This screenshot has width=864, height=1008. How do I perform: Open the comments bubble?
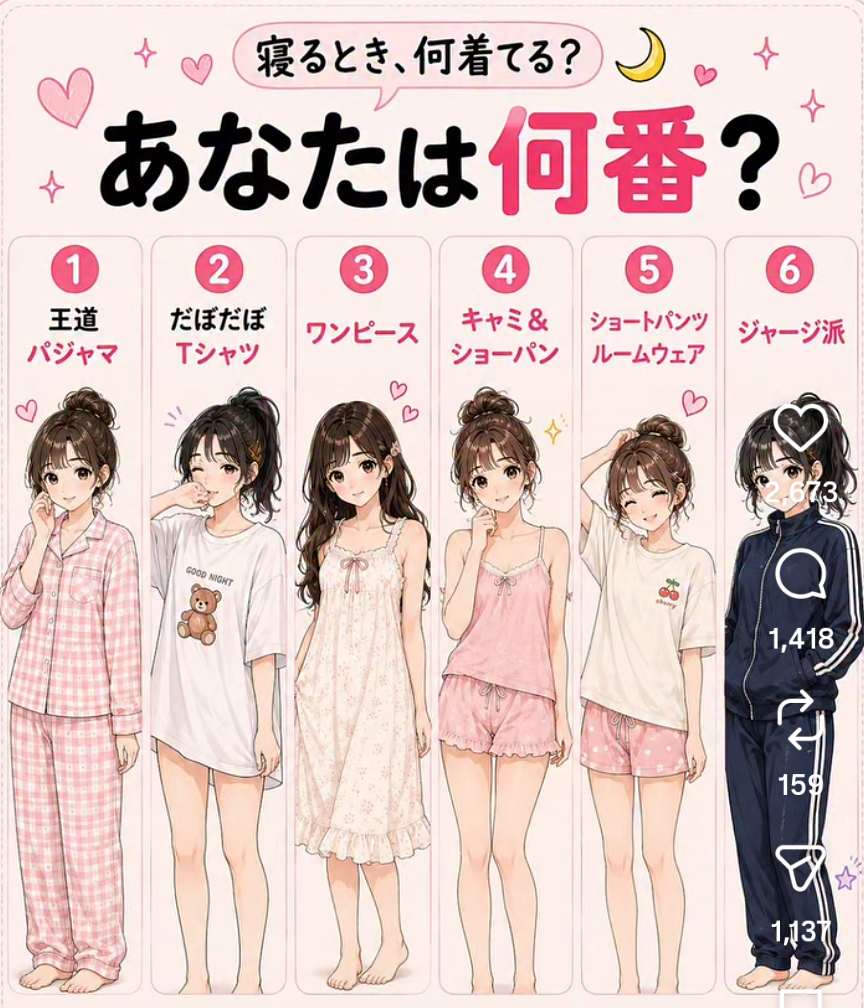point(801,575)
